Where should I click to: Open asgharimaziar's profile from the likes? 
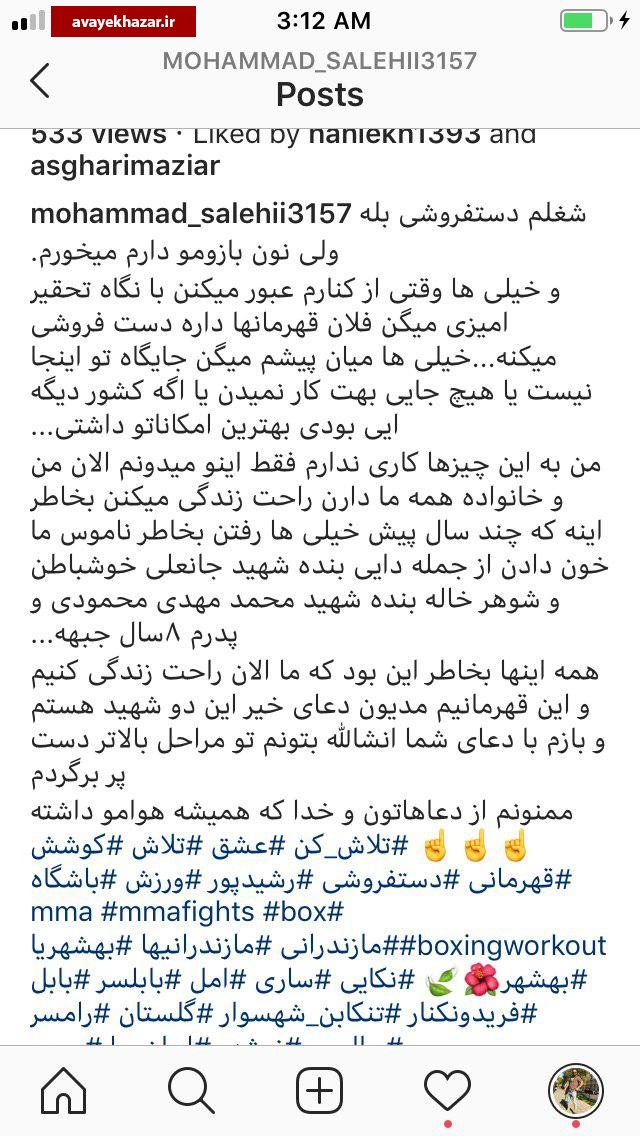click(125, 166)
